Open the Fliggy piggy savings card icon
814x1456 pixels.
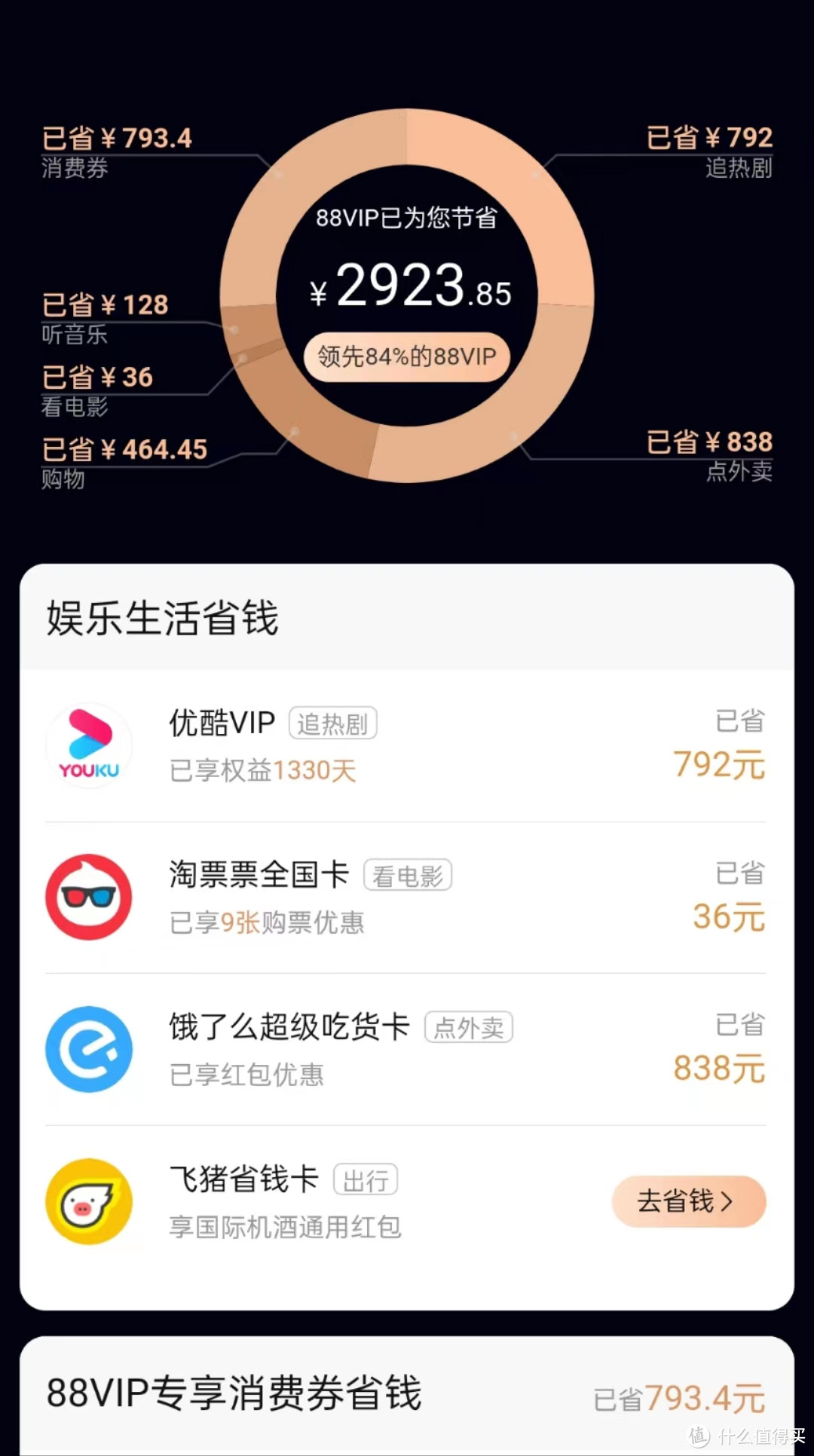tap(89, 1201)
